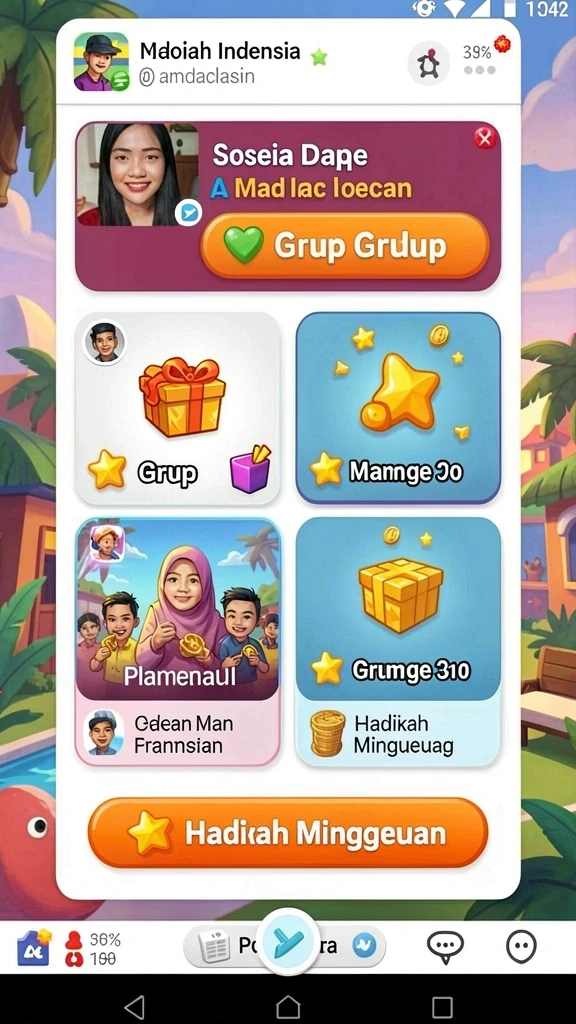
Task: Open the Plamenaul card
Action: 178,641
